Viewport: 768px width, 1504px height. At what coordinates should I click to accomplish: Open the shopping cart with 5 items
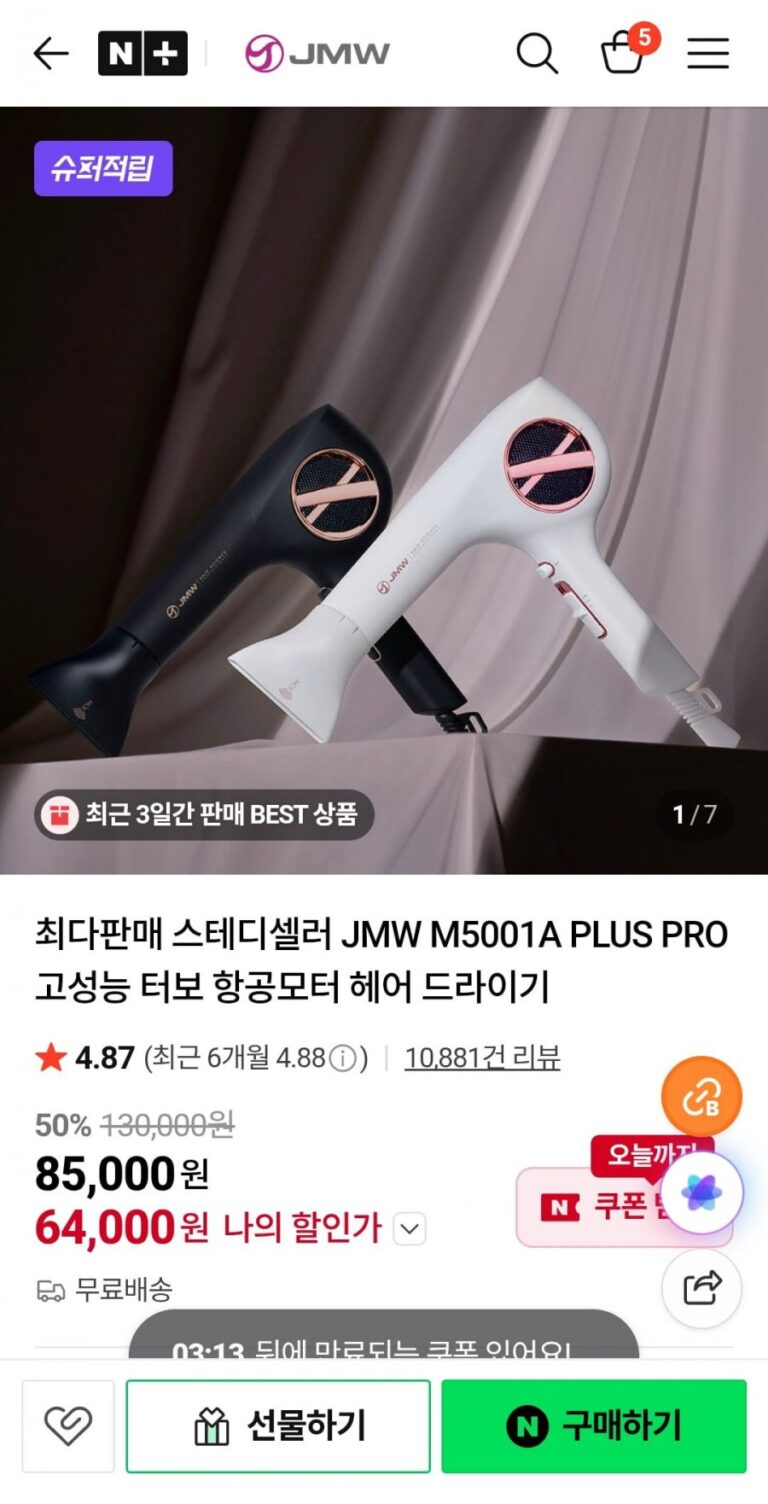tap(624, 53)
